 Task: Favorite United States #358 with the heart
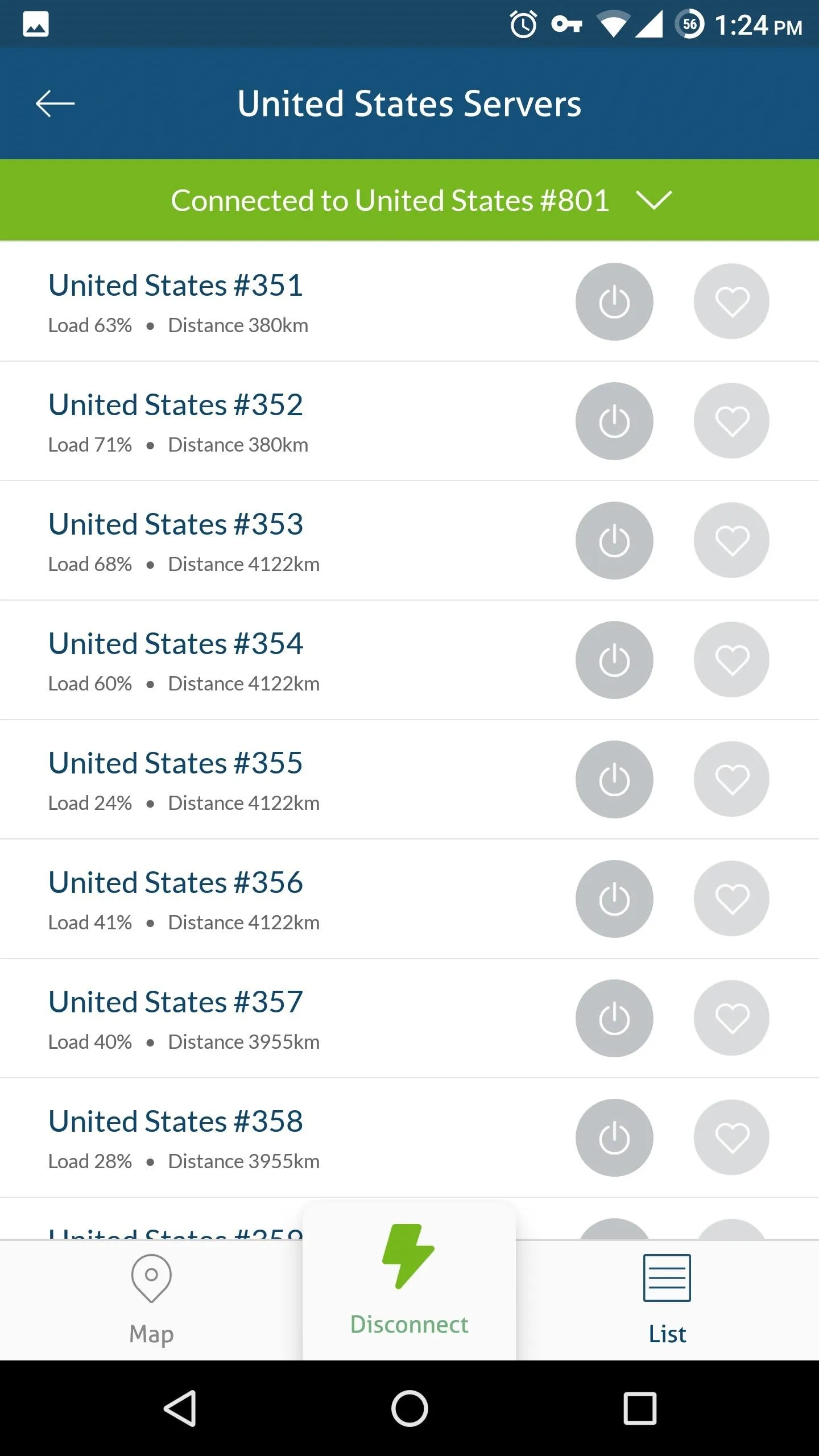coord(731,1137)
